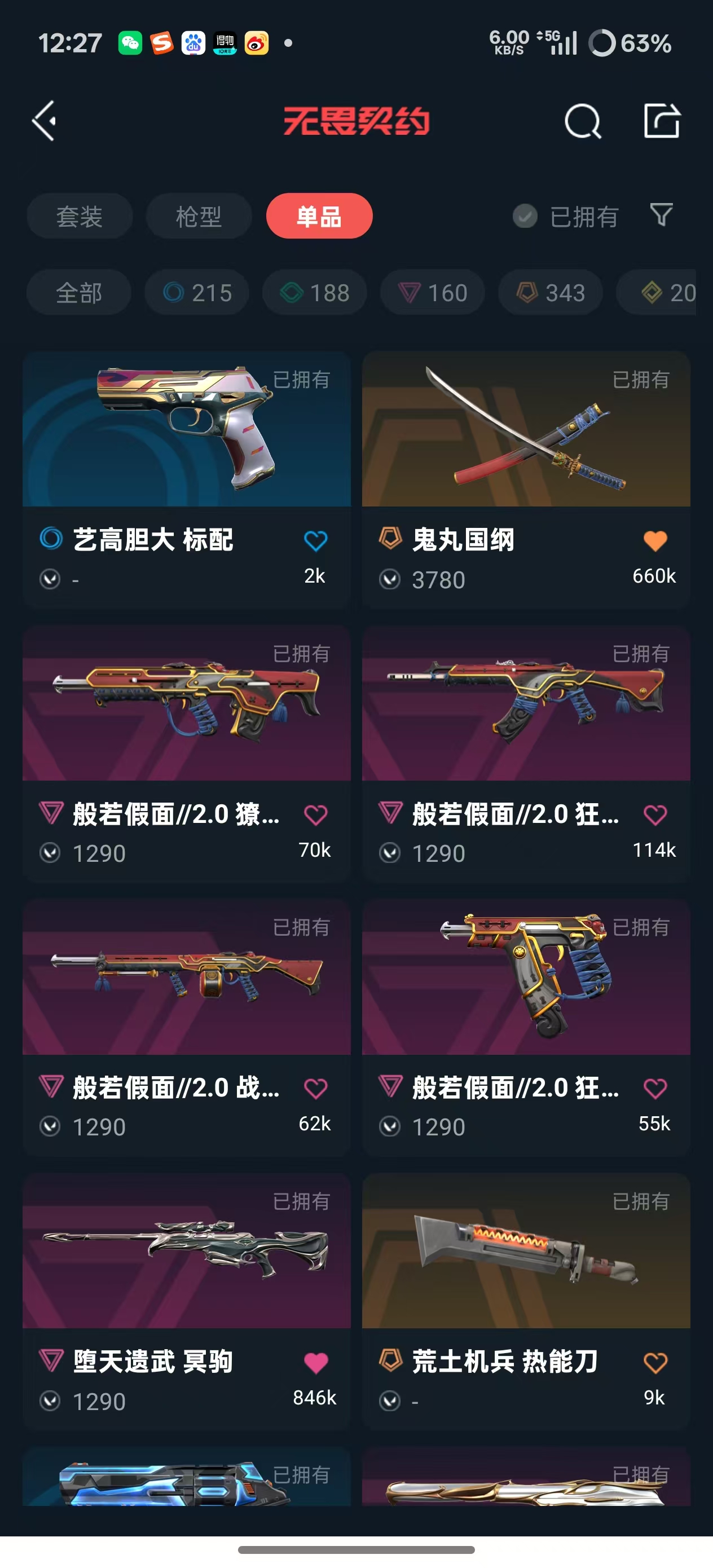Filter by the 215 tier chip
Screen dimensions: 713x1568
pos(197,293)
